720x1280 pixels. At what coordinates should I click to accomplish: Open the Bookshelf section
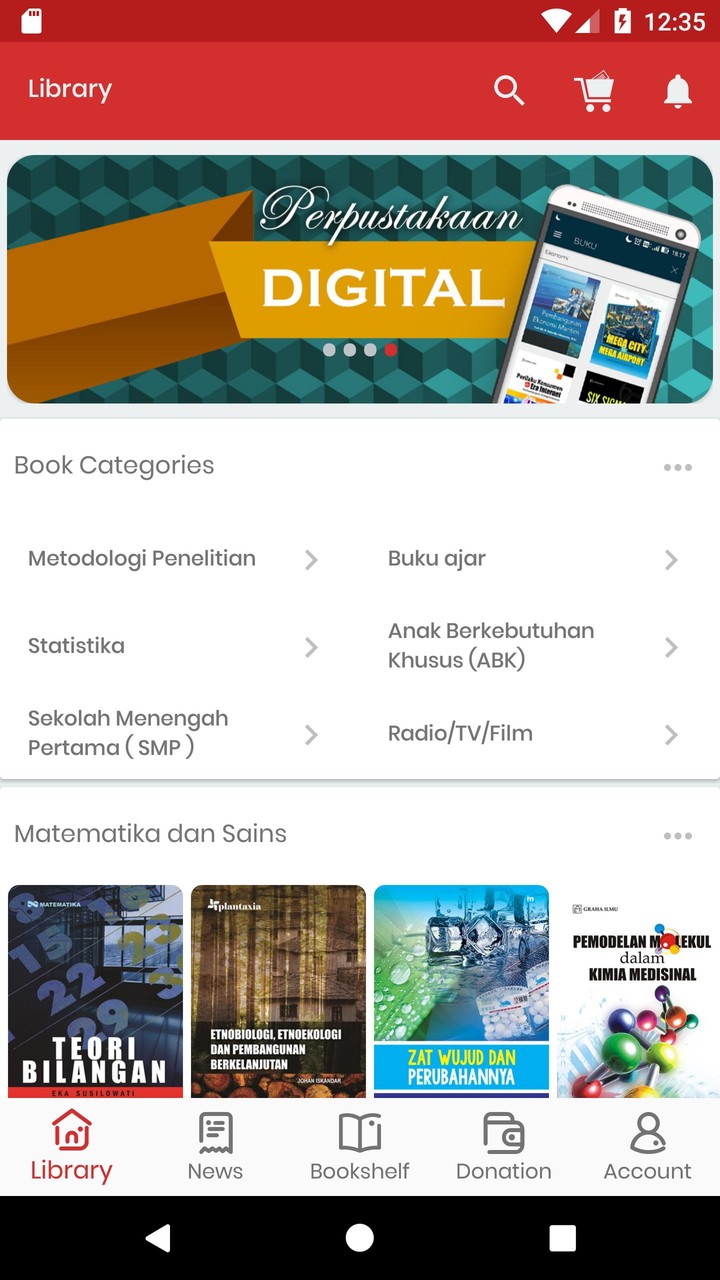359,1145
